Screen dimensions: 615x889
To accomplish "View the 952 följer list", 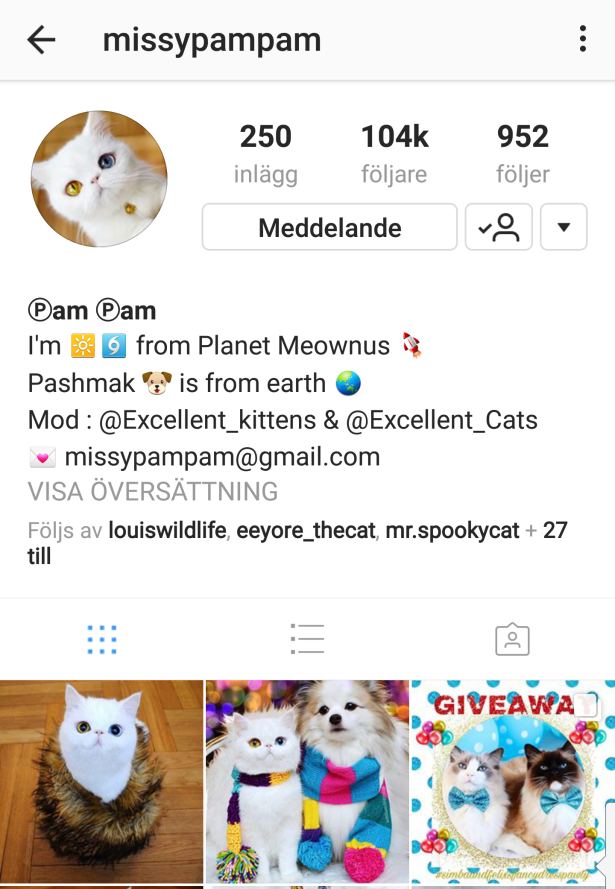I will (x=522, y=153).
